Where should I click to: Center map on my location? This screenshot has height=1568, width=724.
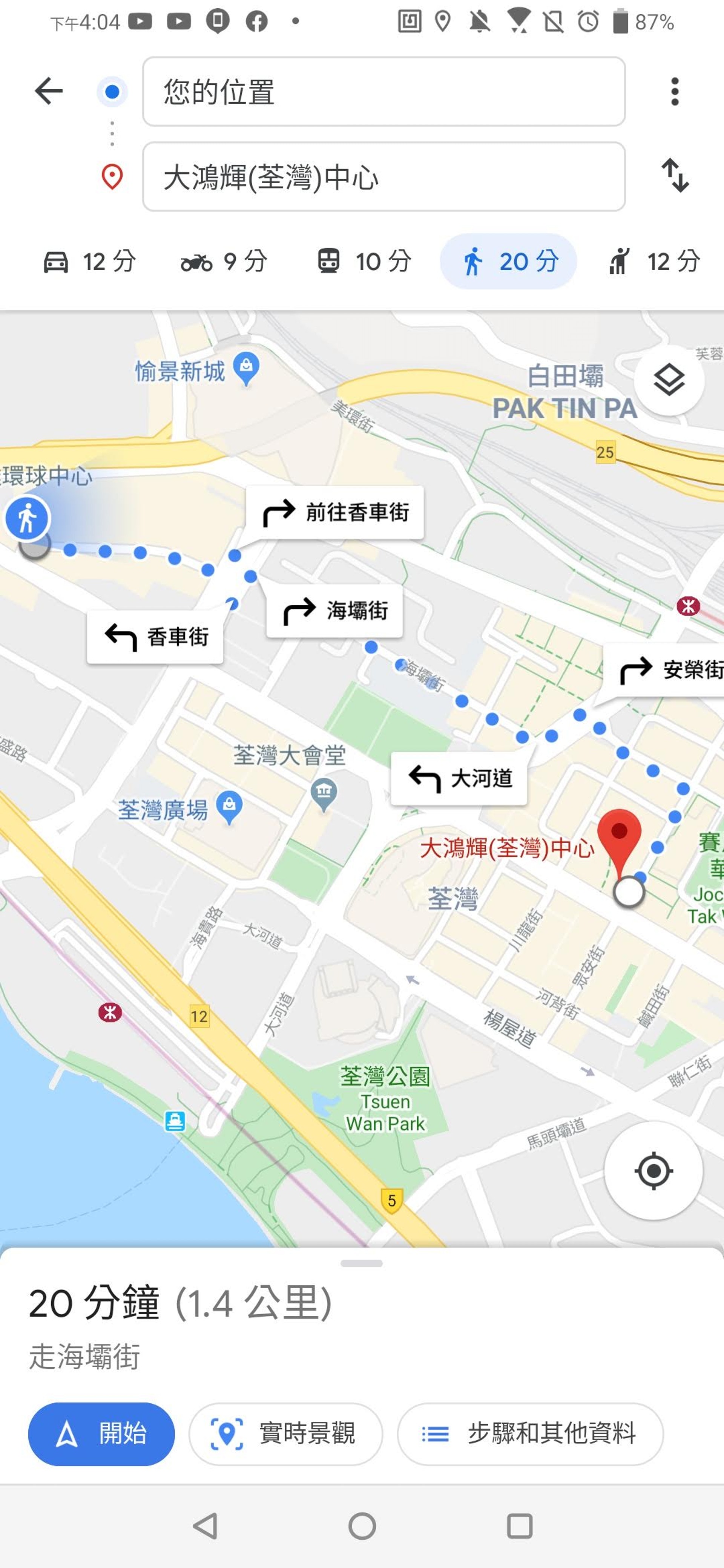[653, 1170]
